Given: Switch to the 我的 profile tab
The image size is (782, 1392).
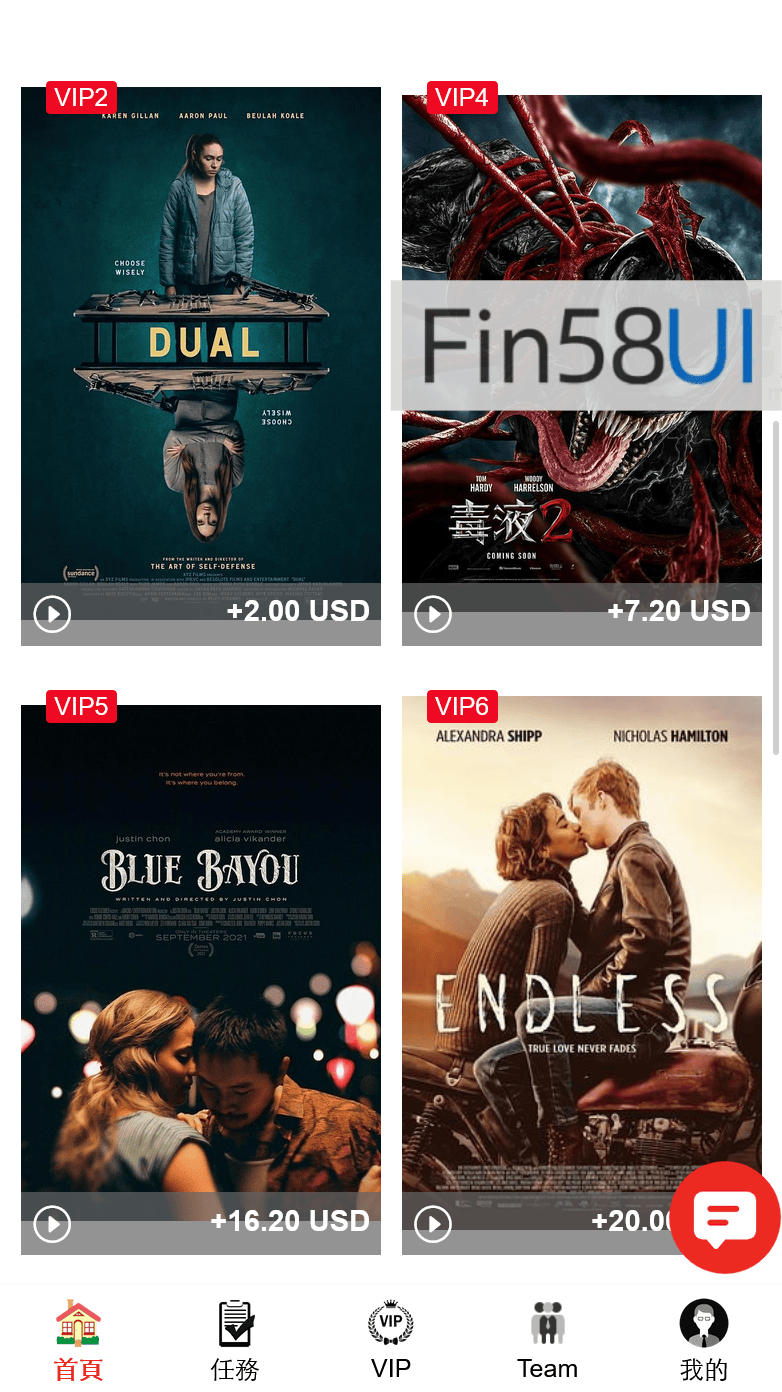Looking at the screenshot, I should point(704,1340).
